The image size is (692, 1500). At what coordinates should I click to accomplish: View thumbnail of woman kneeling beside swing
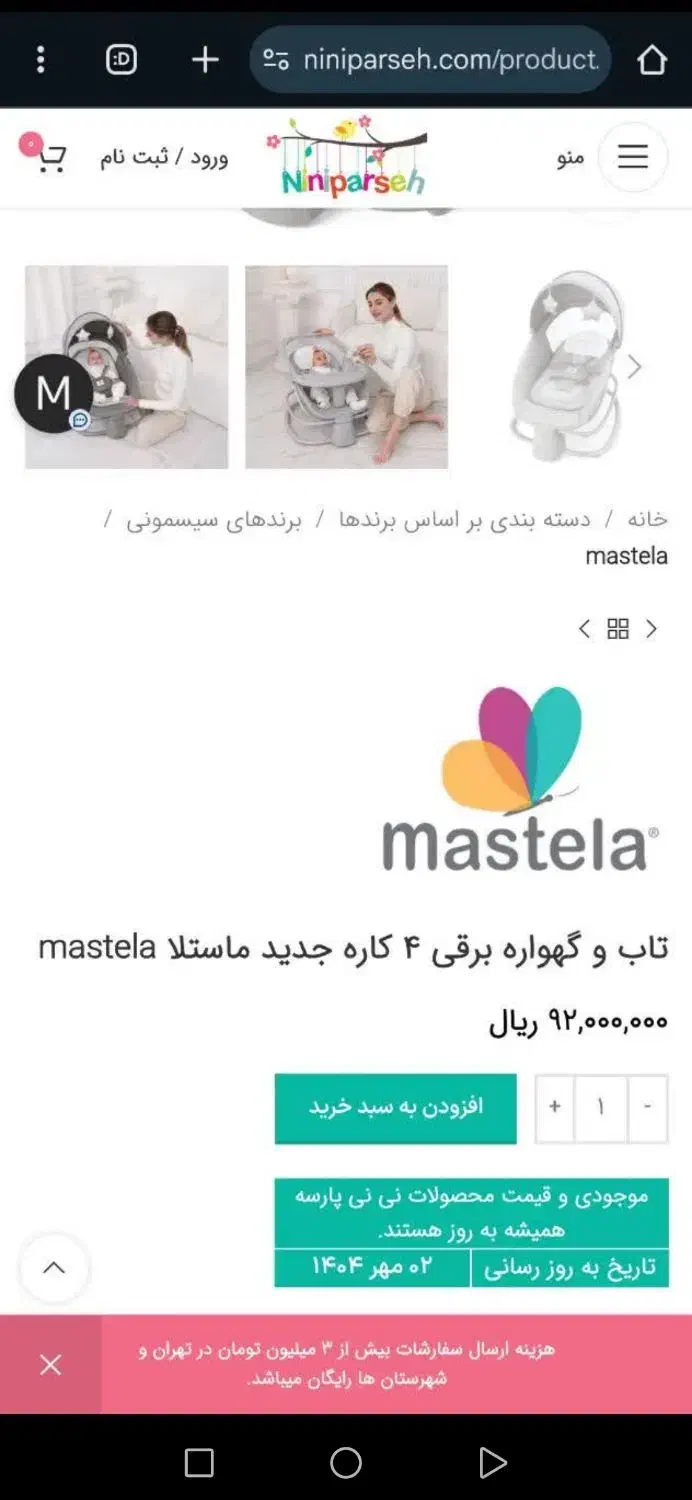[127, 366]
